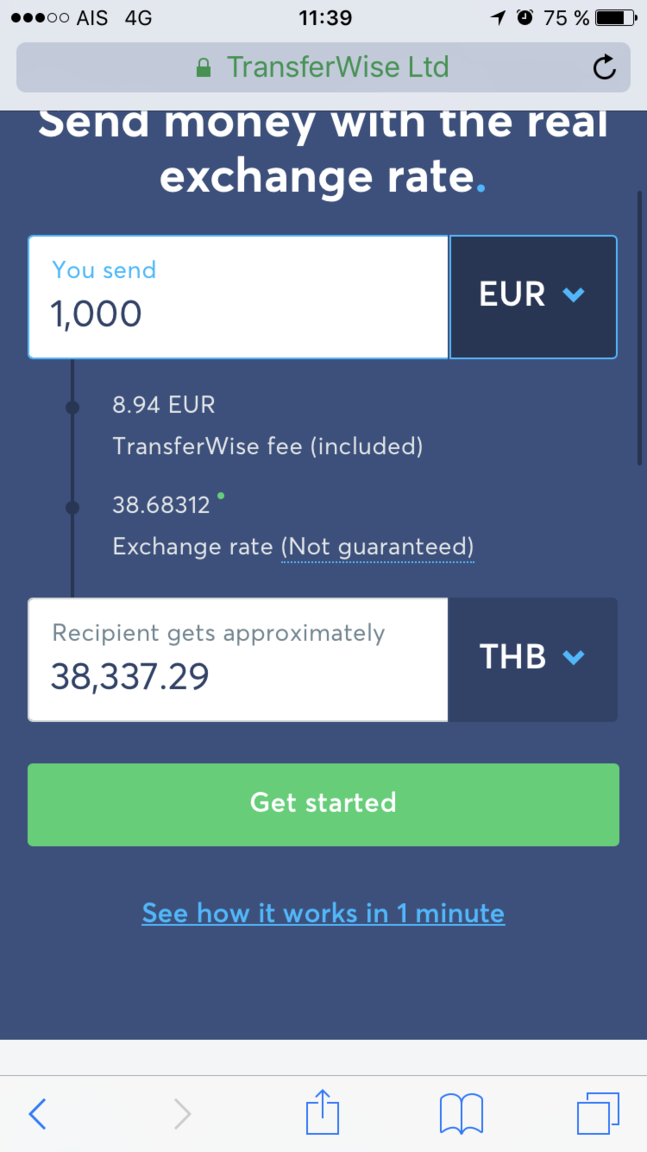Open the EUR currency dropdown
Screen dimensions: 647x1152
point(533,296)
